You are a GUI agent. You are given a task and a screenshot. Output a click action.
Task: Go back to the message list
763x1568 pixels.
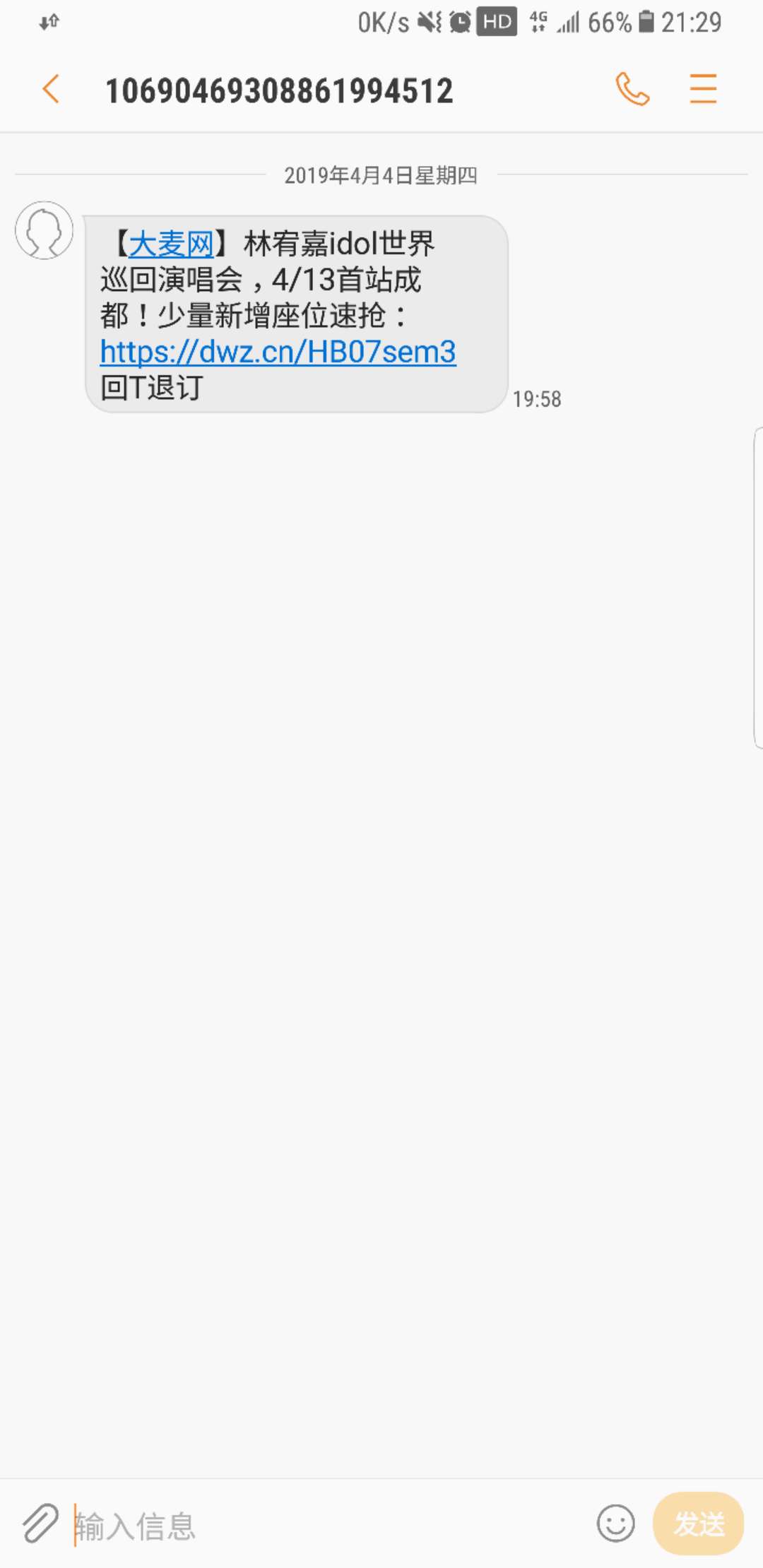pyautogui.click(x=51, y=90)
